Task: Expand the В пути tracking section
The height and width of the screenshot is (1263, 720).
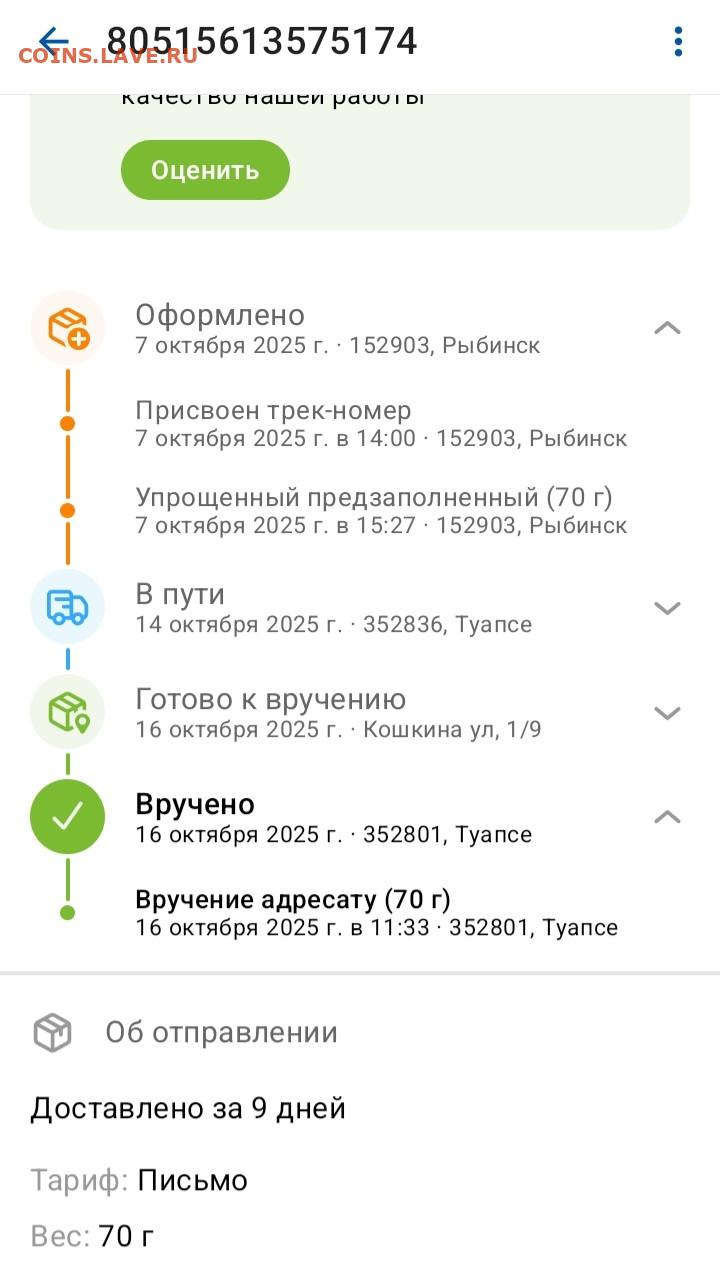Action: coord(667,608)
